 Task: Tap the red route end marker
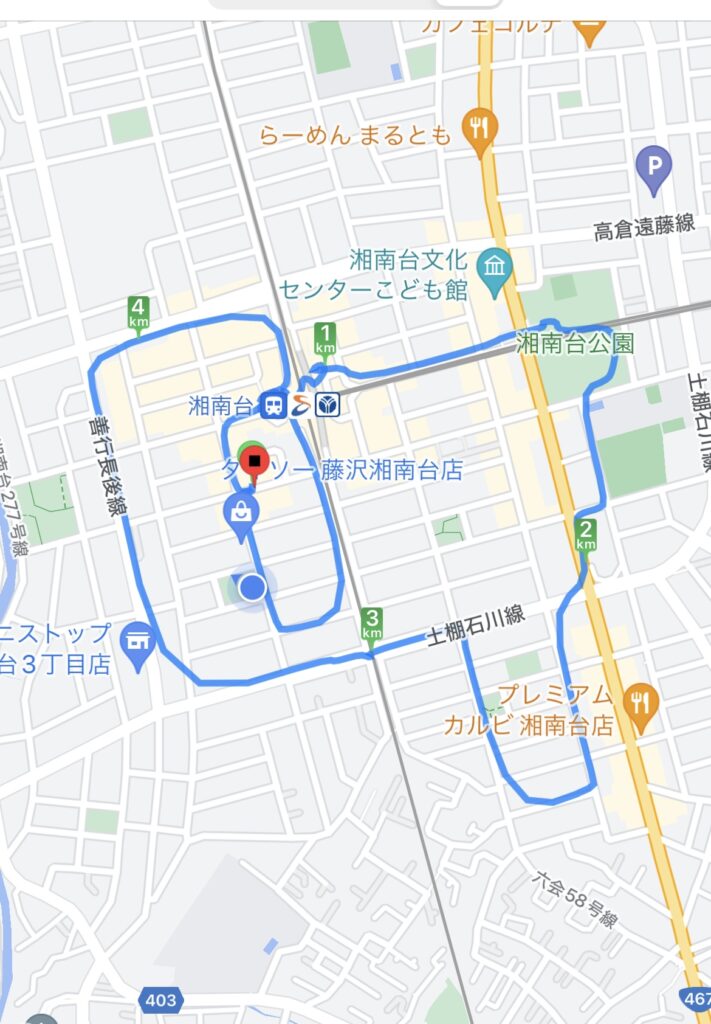click(x=256, y=463)
